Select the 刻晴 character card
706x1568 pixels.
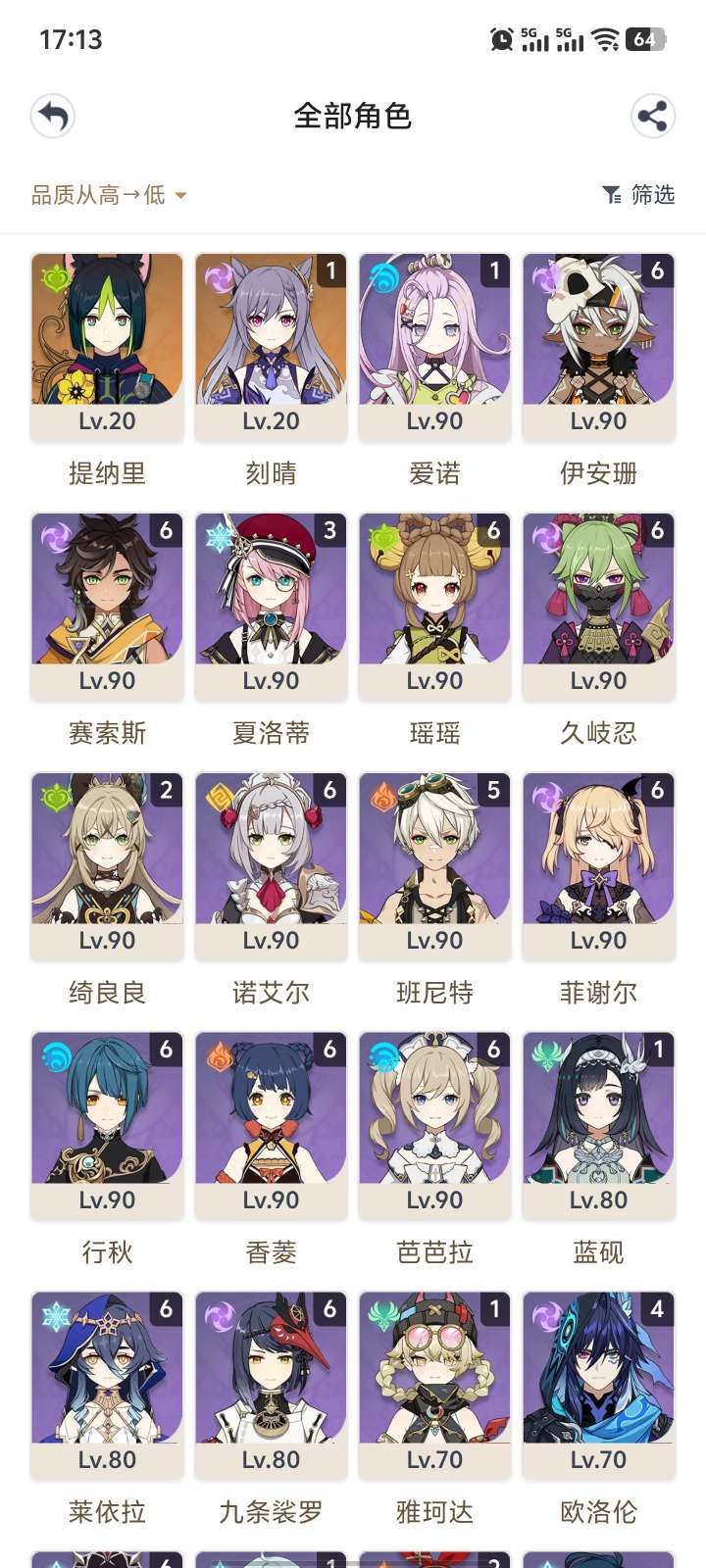click(x=271, y=343)
